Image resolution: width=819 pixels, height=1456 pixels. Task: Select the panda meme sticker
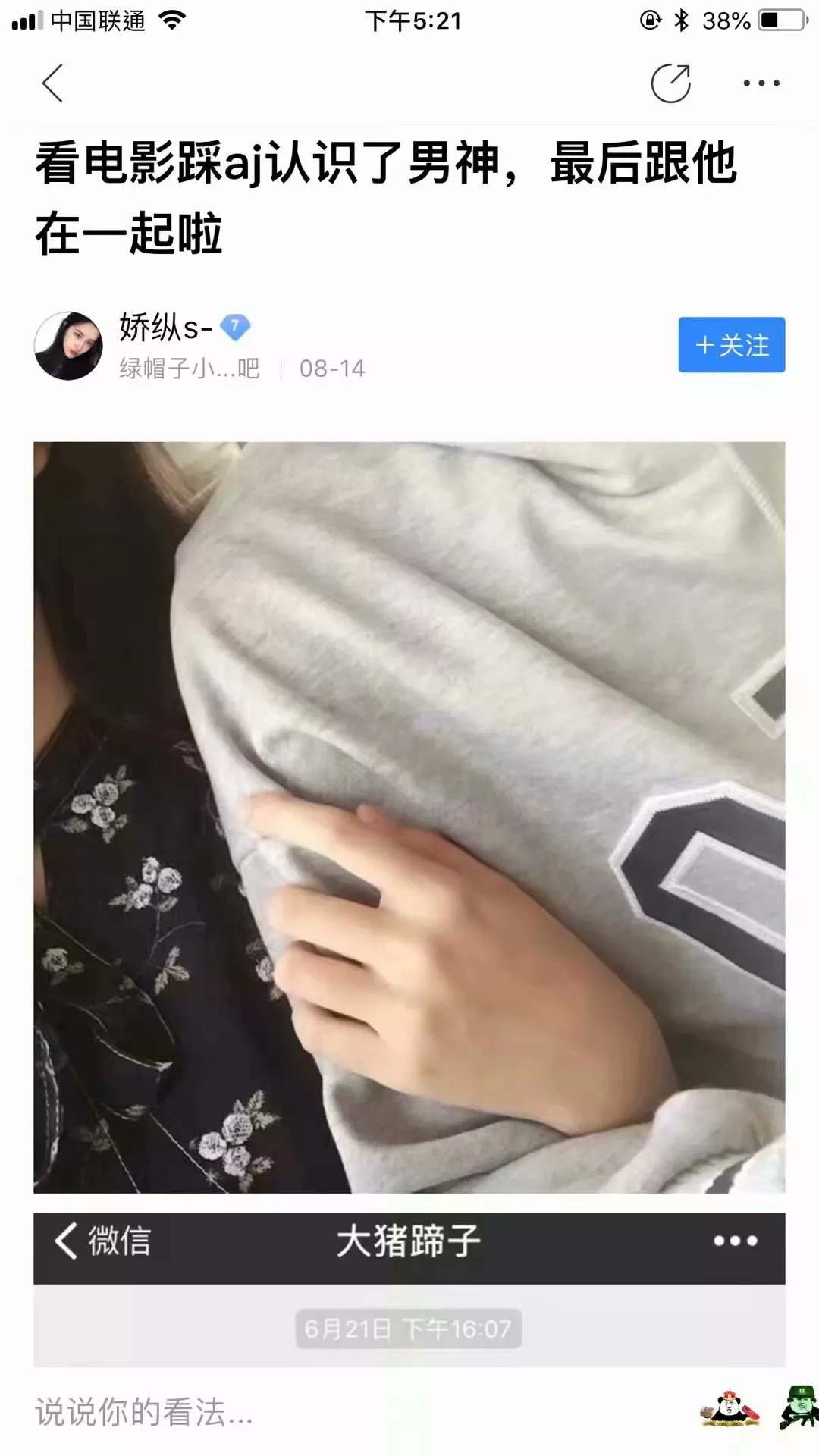[x=729, y=1409]
